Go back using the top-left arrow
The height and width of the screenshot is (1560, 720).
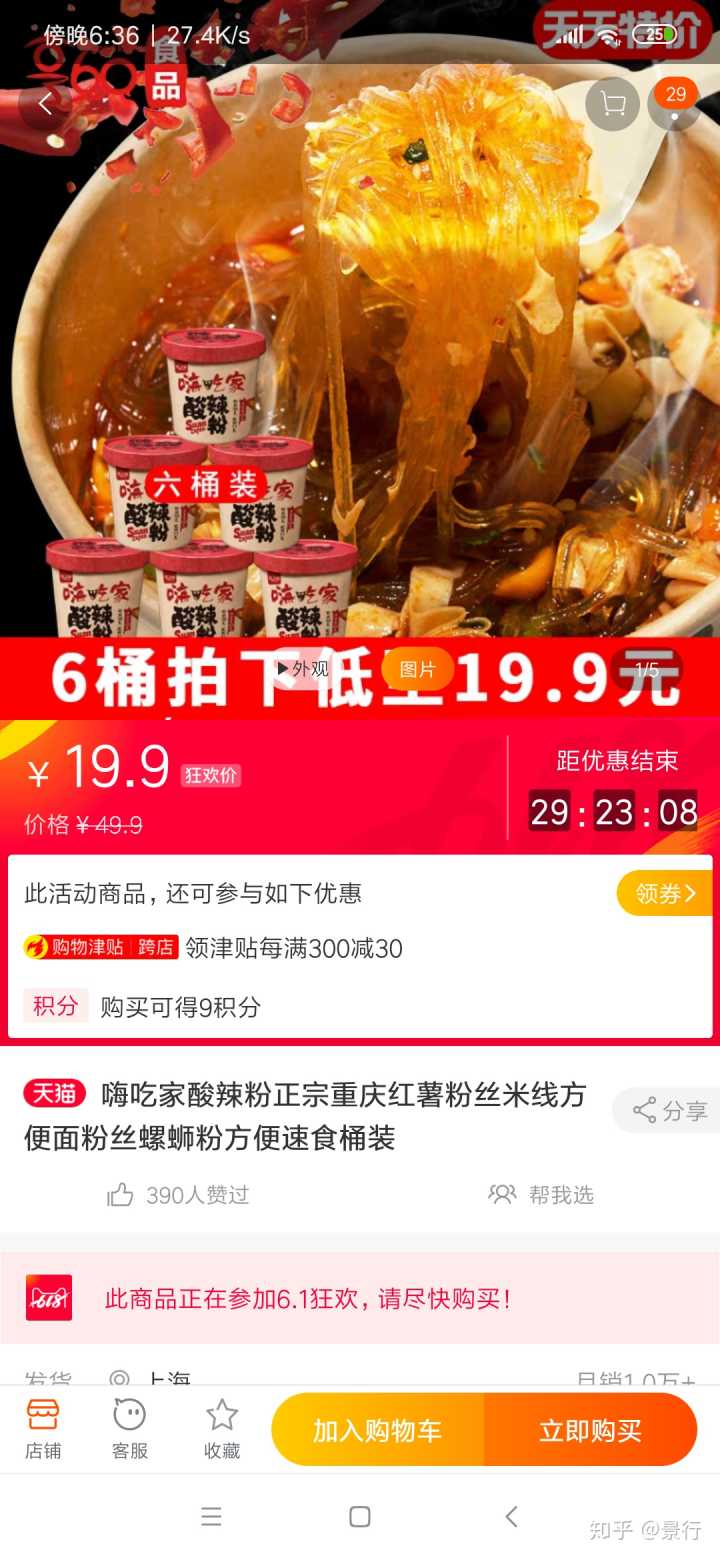click(45, 103)
